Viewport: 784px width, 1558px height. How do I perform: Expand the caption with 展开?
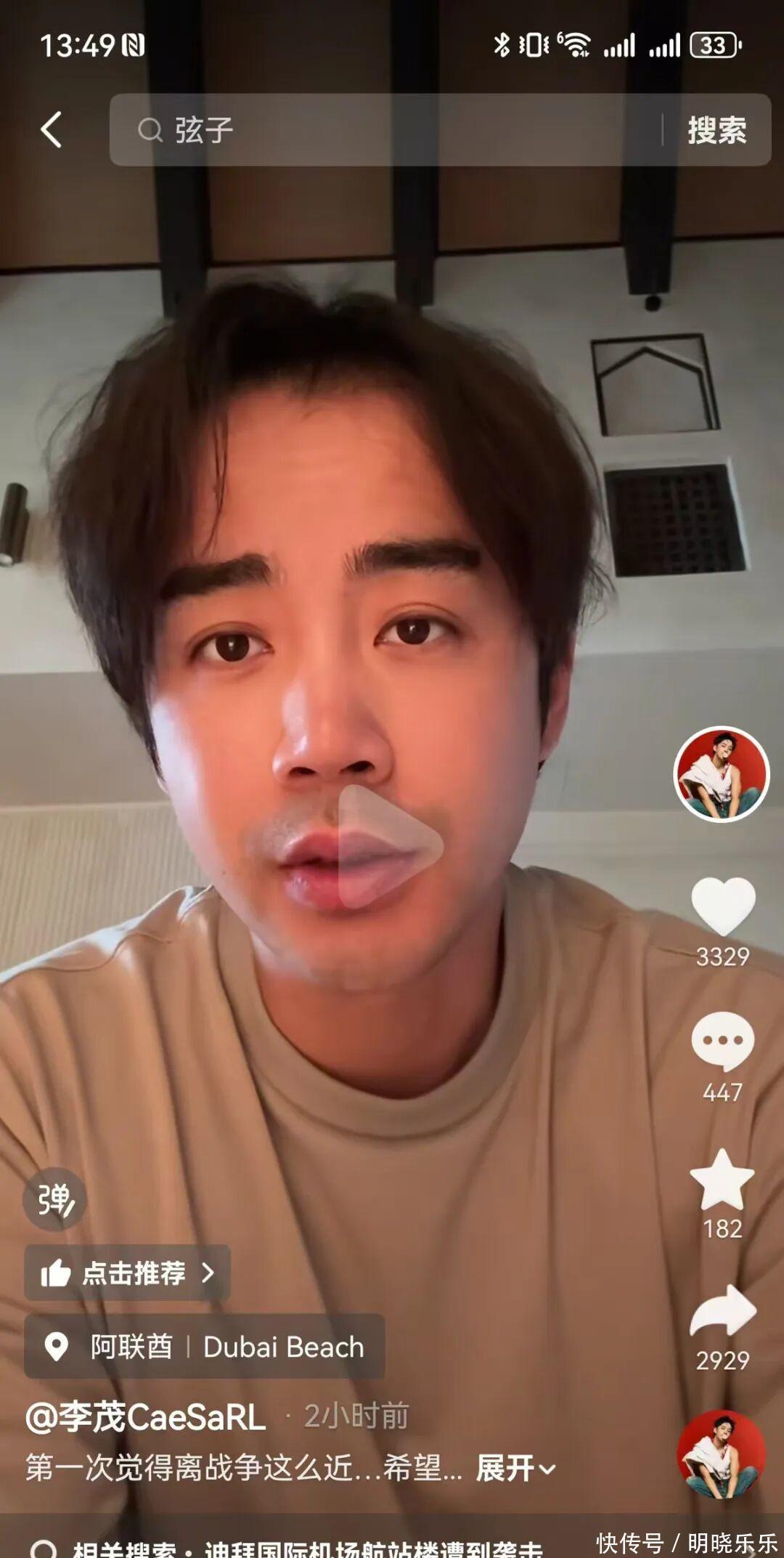(x=515, y=1468)
